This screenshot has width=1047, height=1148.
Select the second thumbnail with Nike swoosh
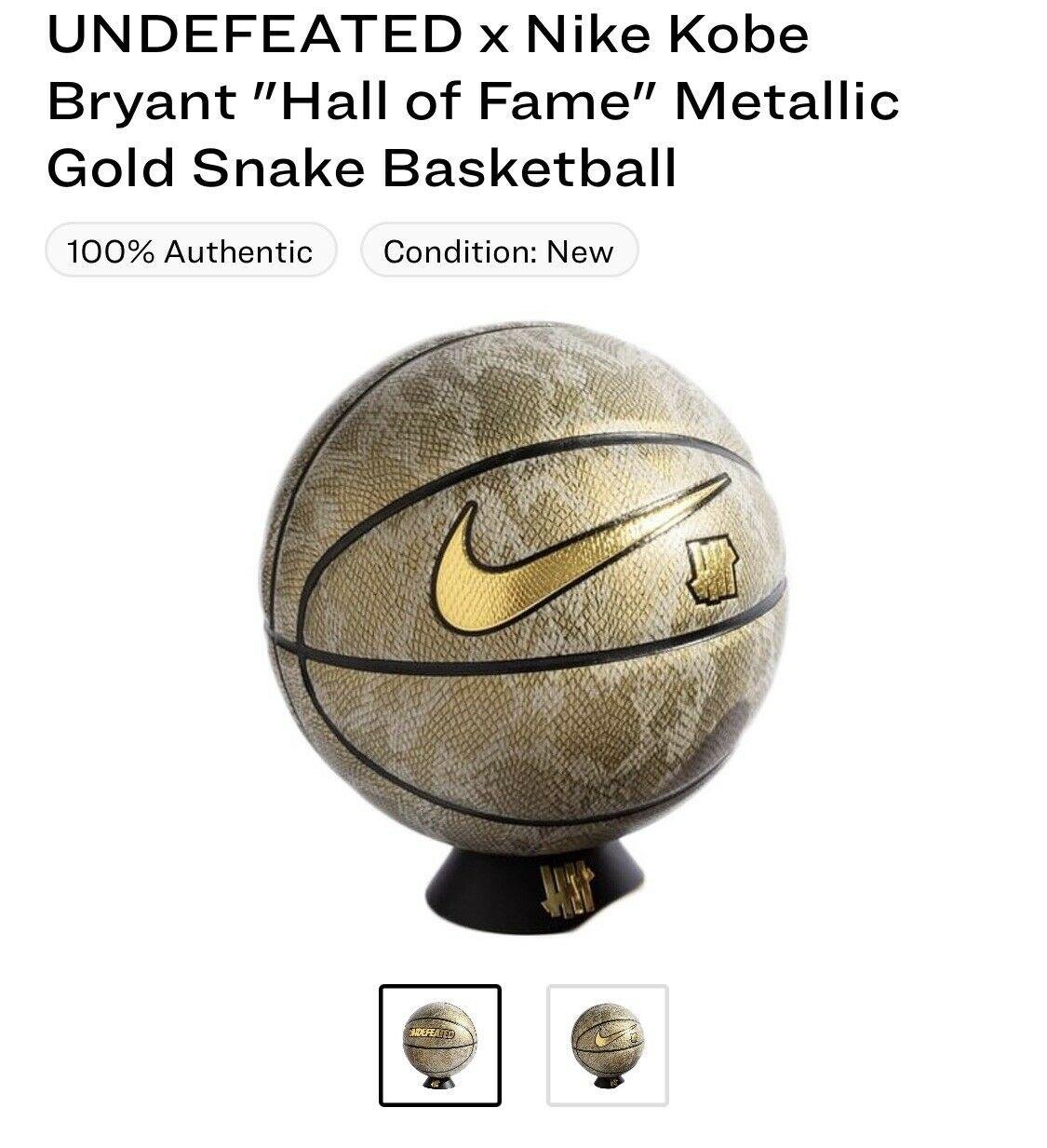(607, 1045)
